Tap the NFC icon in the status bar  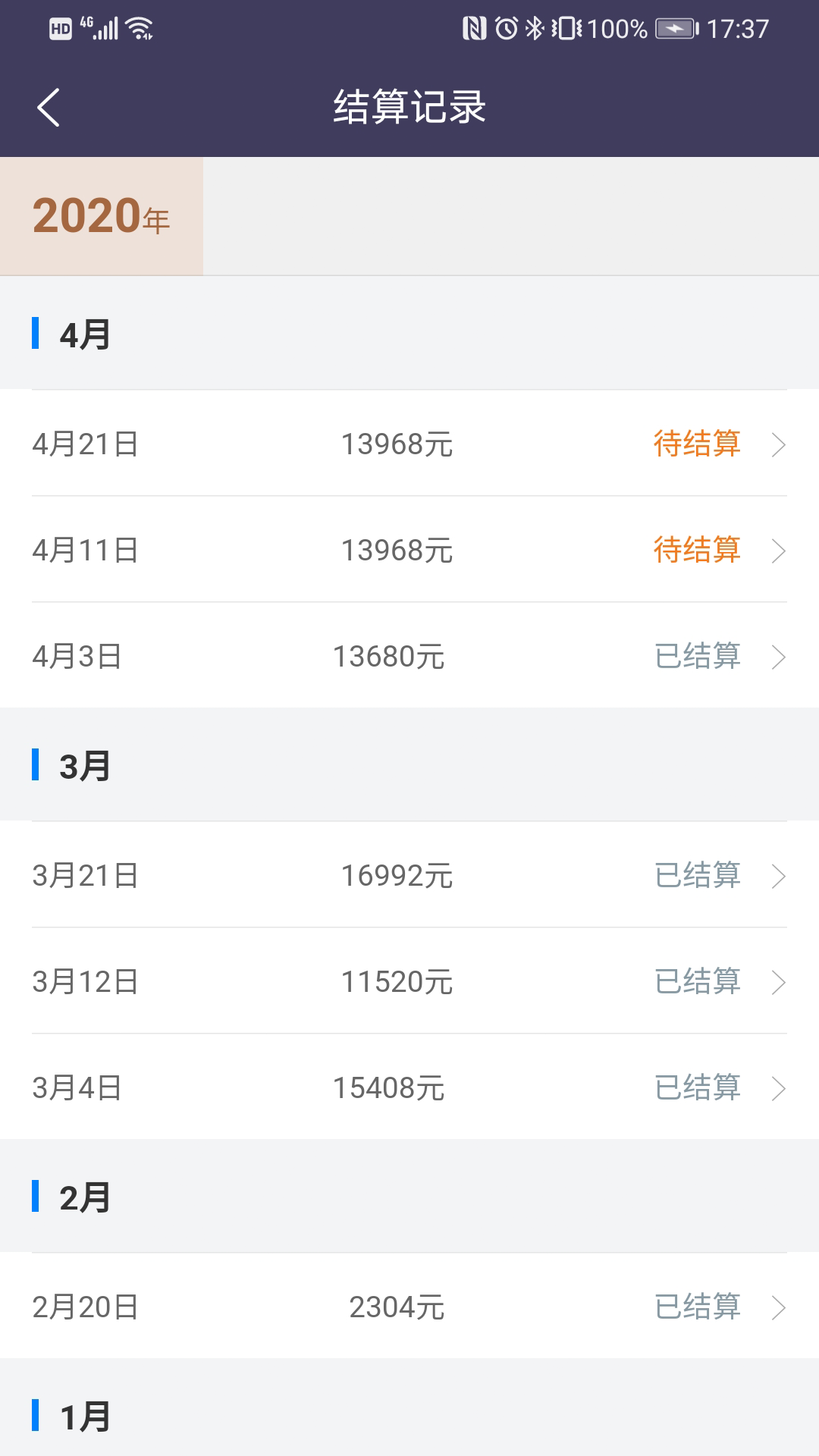[474, 28]
